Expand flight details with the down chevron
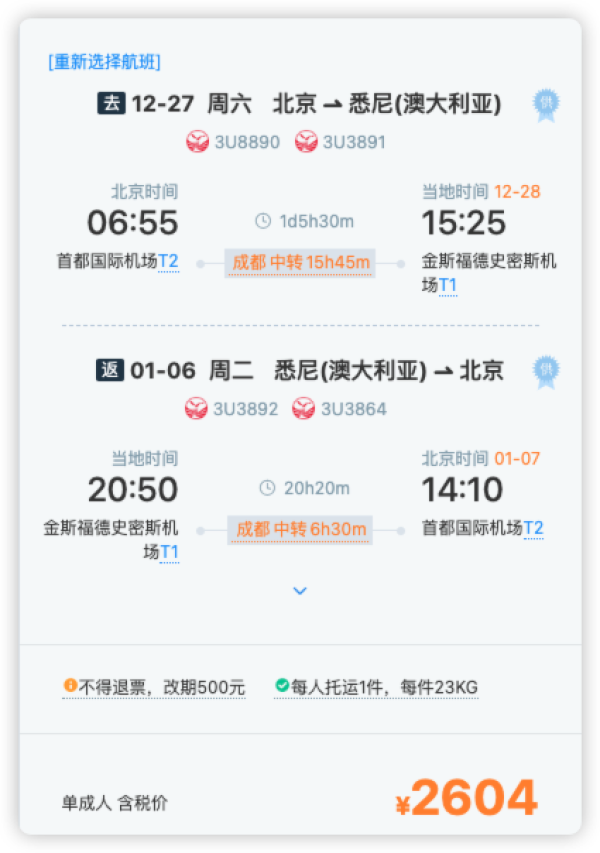 tap(300, 591)
